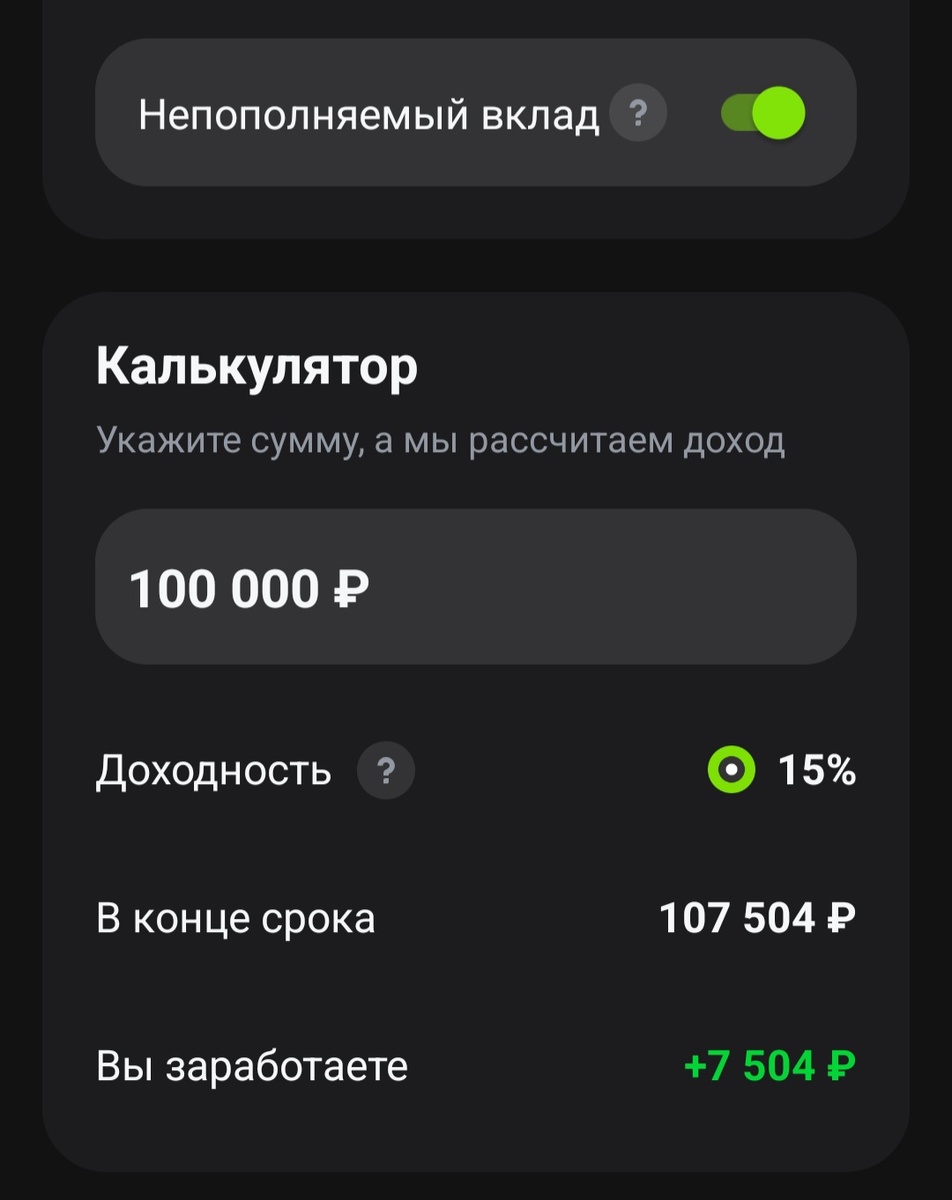This screenshot has height=1200, width=952.
Task: Open help for Непополняемый вклад
Action: [x=637, y=114]
